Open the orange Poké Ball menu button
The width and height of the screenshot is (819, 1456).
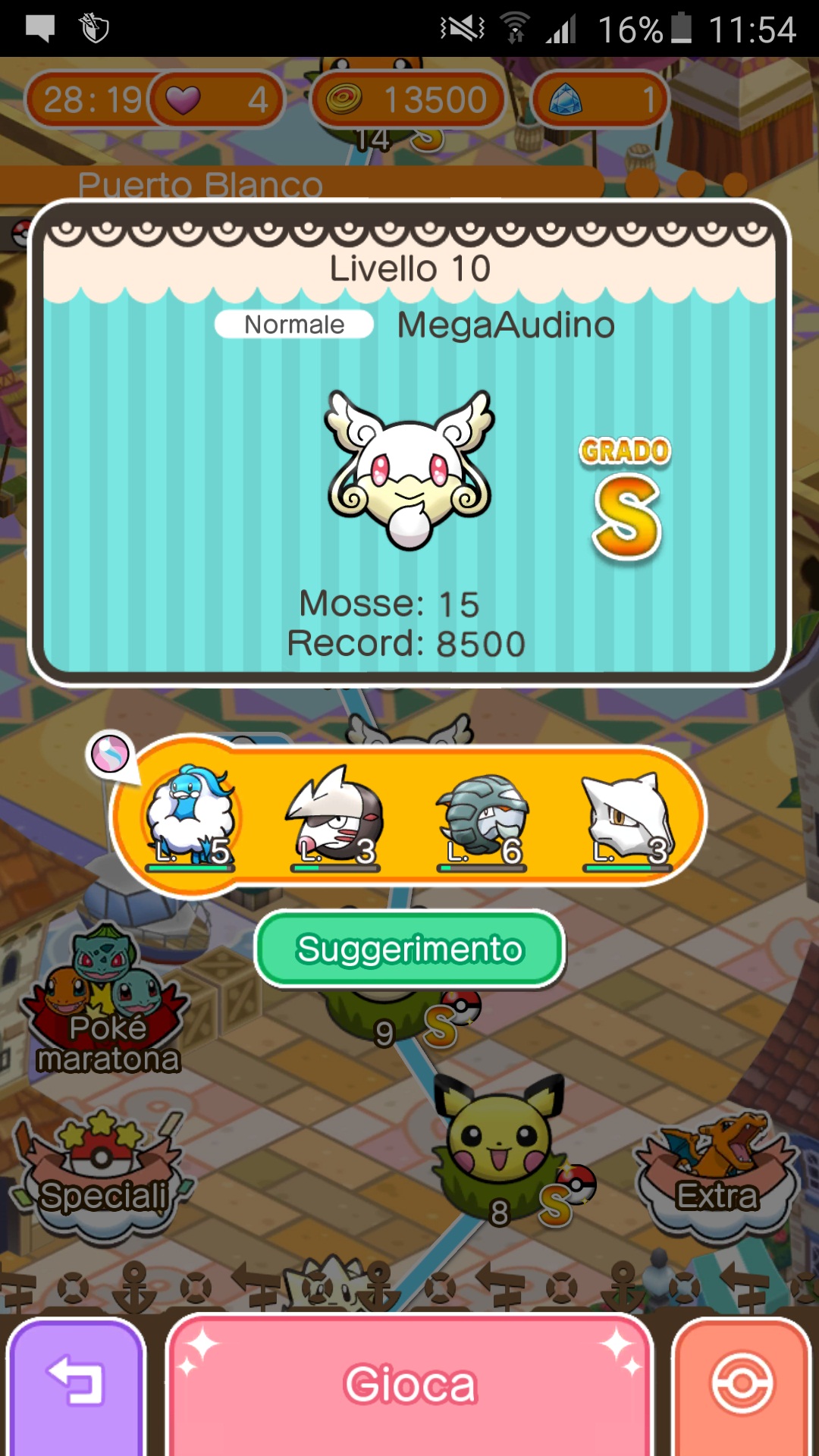[x=742, y=1385]
